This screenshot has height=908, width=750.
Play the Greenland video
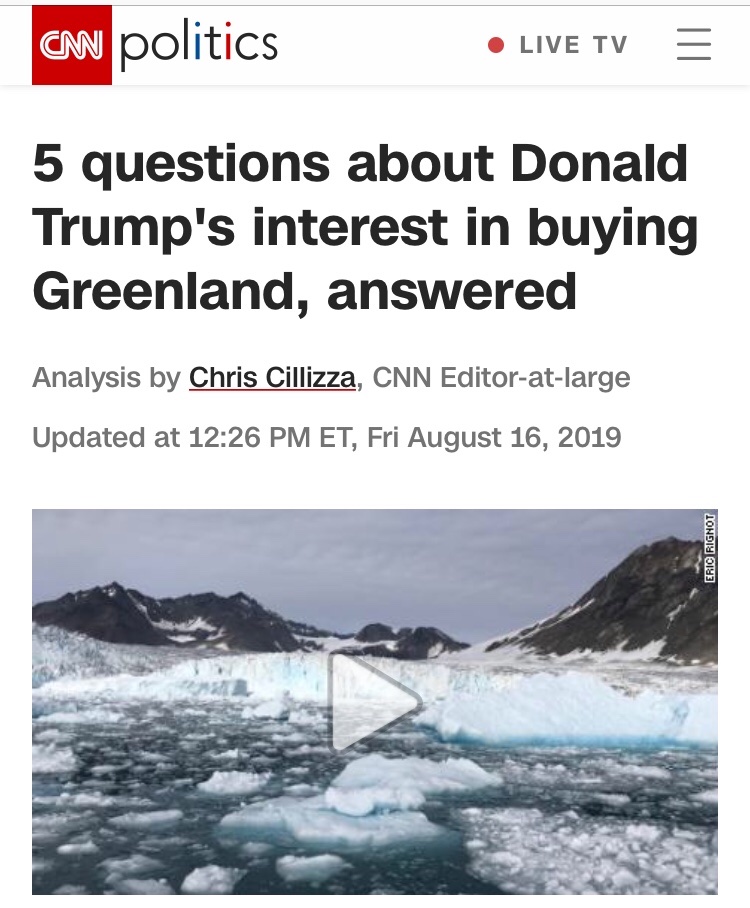pyautogui.click(x=373, y=702)
